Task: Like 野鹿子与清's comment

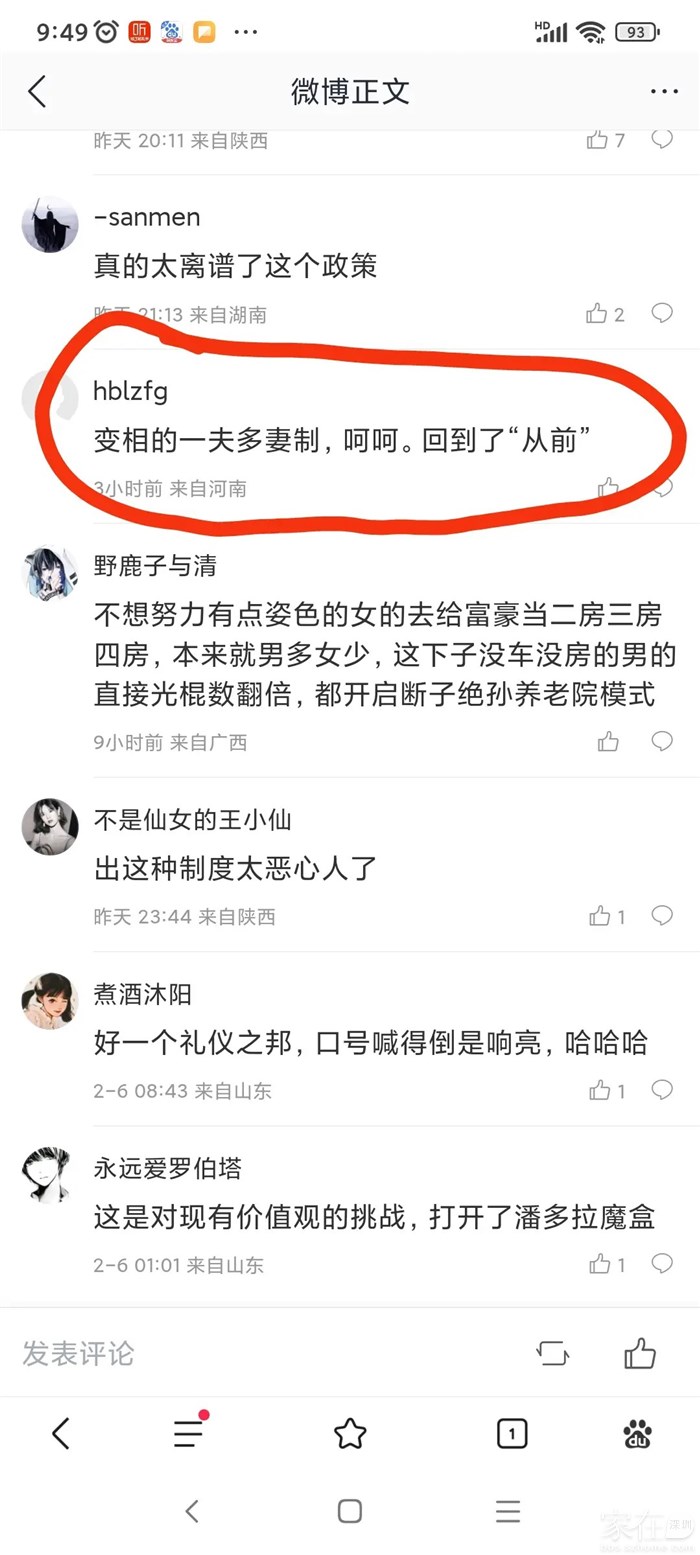Action: pos(608,742)
